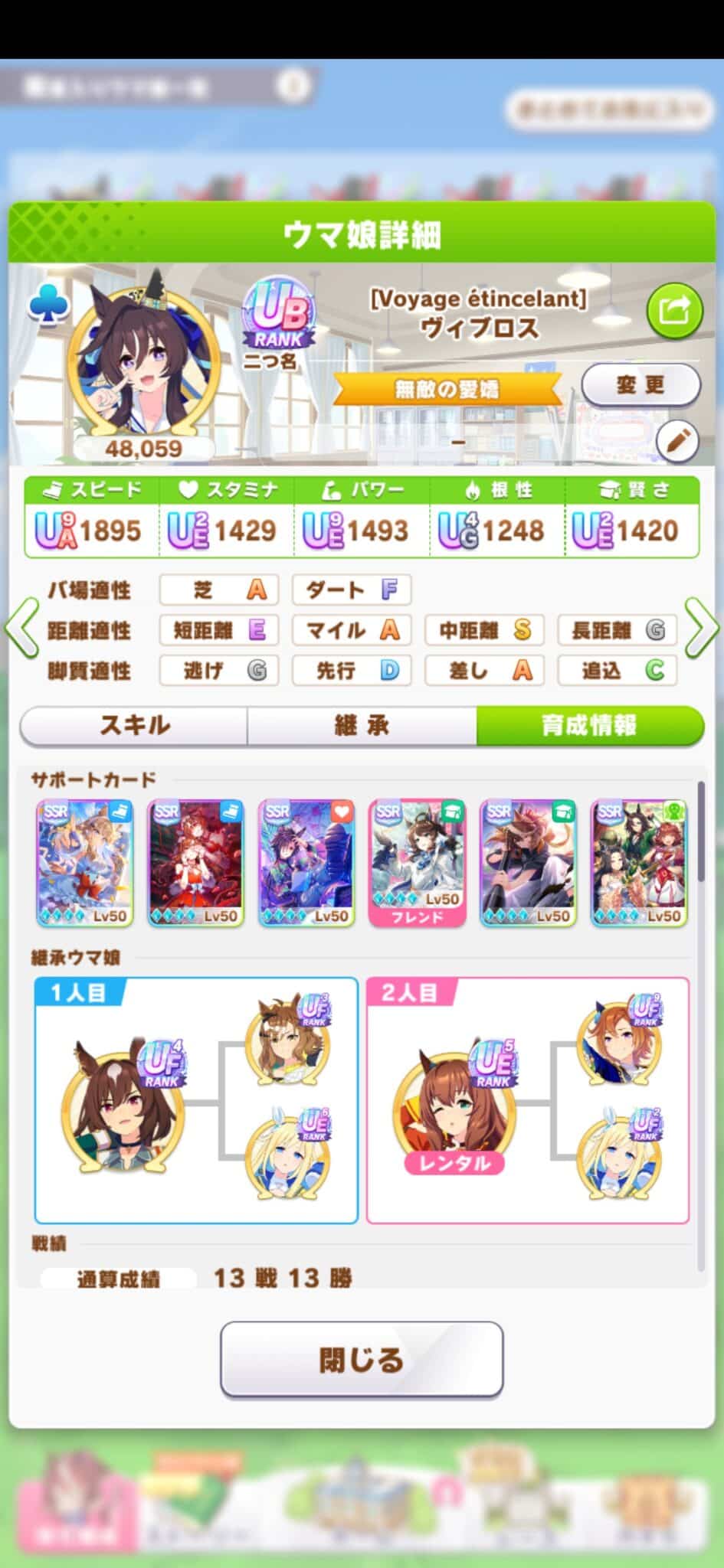Go to previous Uma Musume with left arrow
724x1568 pixels.
(x=21, y=629)
